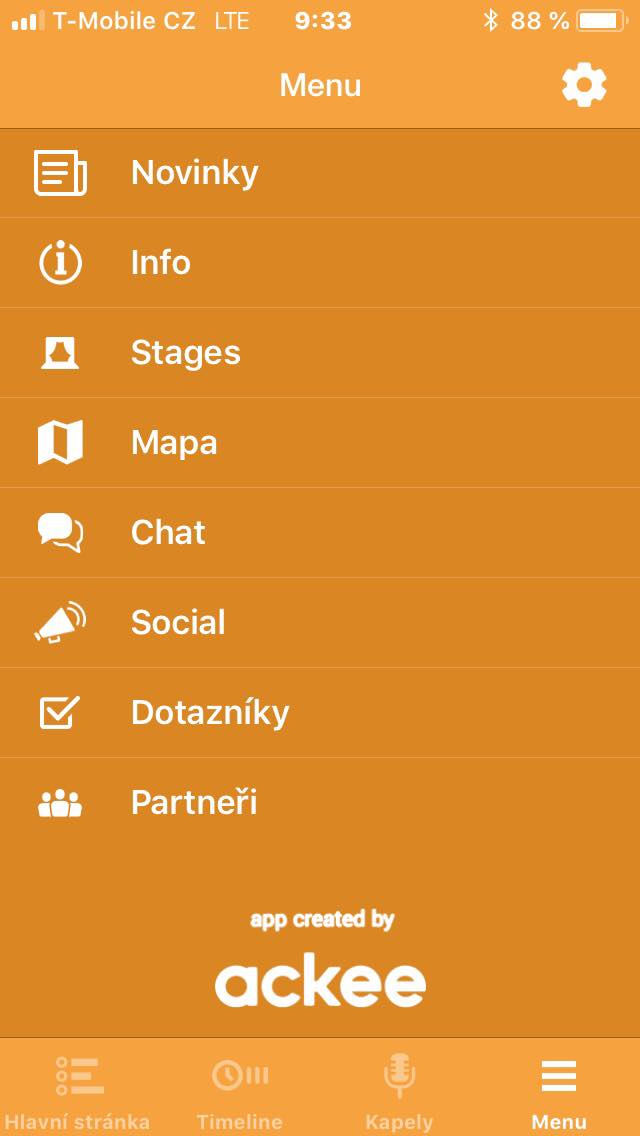The width and height of the screenshot is (640, 1136).
Task: Open the Info row
Action: pos(320,263)
